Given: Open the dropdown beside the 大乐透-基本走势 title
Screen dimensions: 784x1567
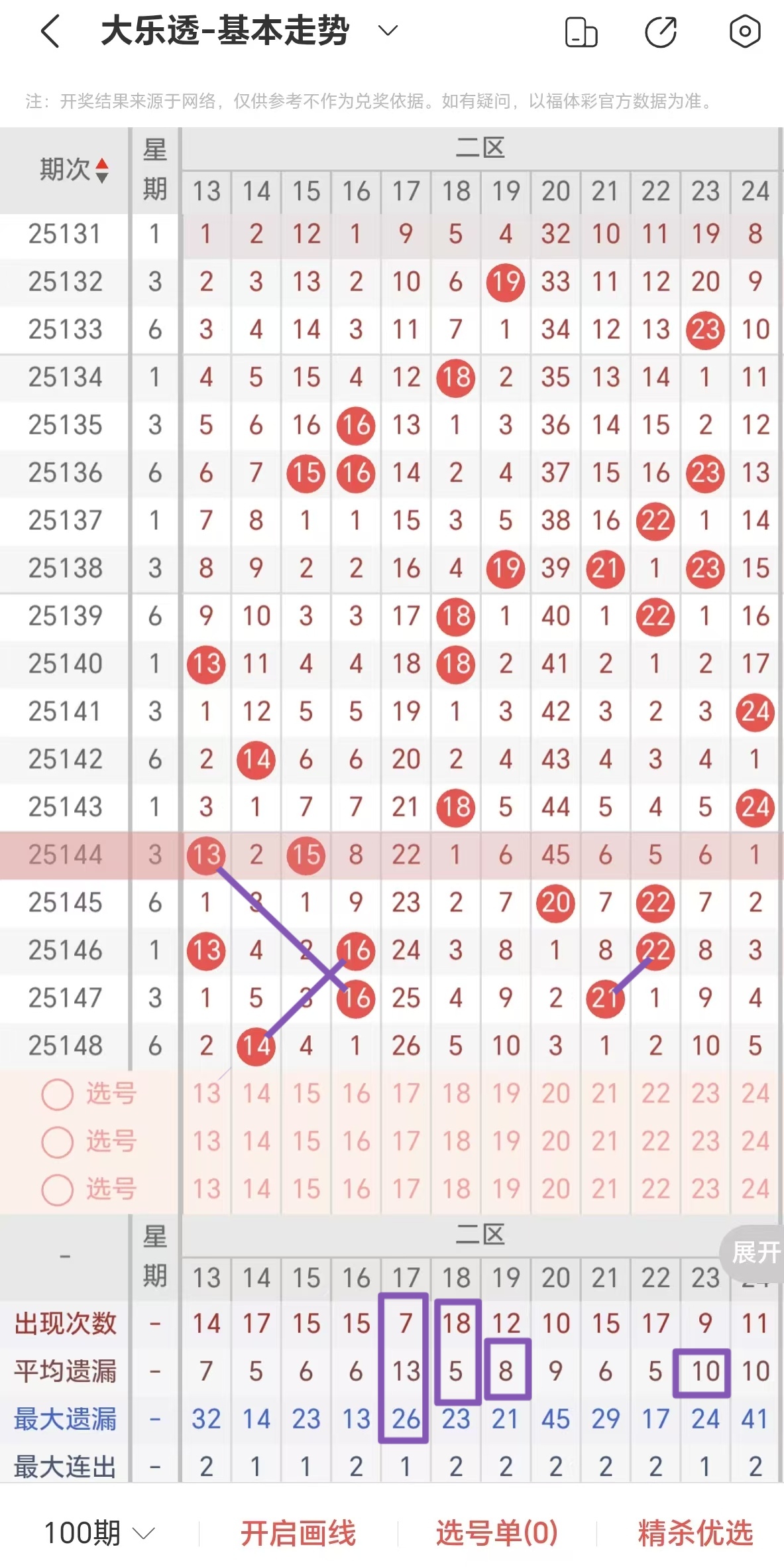Looking at the screenshot, I should (388, 30).
